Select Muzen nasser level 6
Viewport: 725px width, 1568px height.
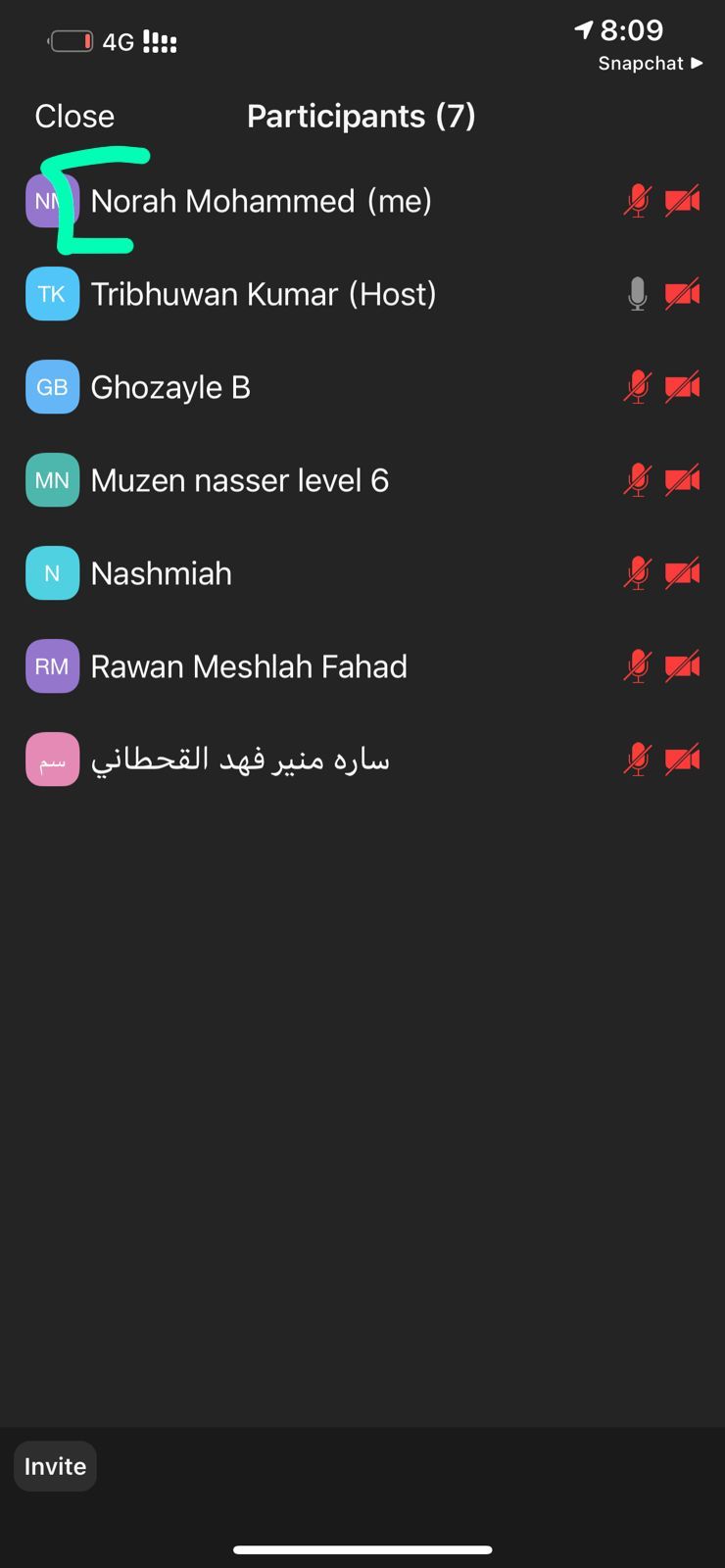239,480
